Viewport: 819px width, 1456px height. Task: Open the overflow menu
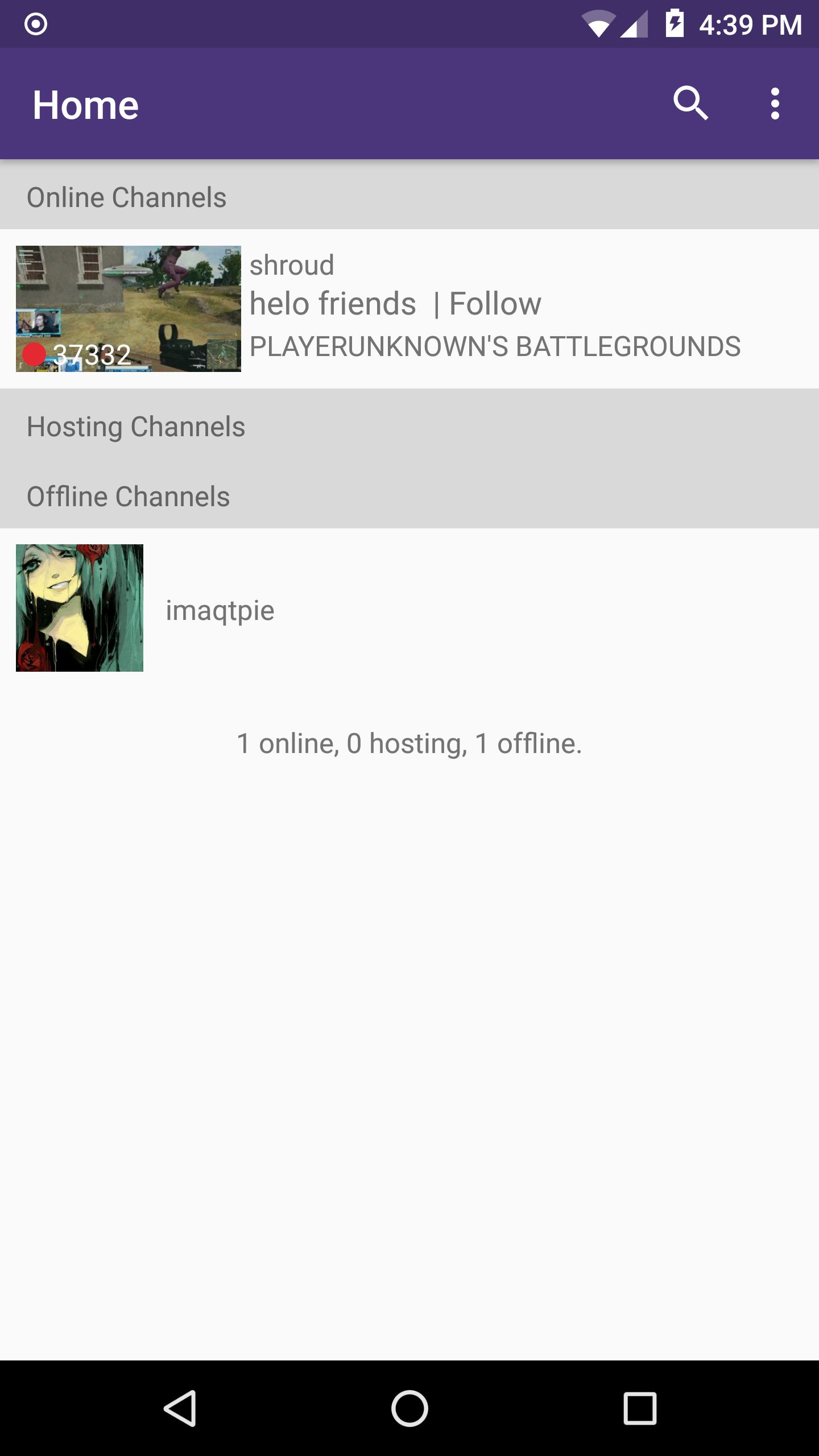775,104
